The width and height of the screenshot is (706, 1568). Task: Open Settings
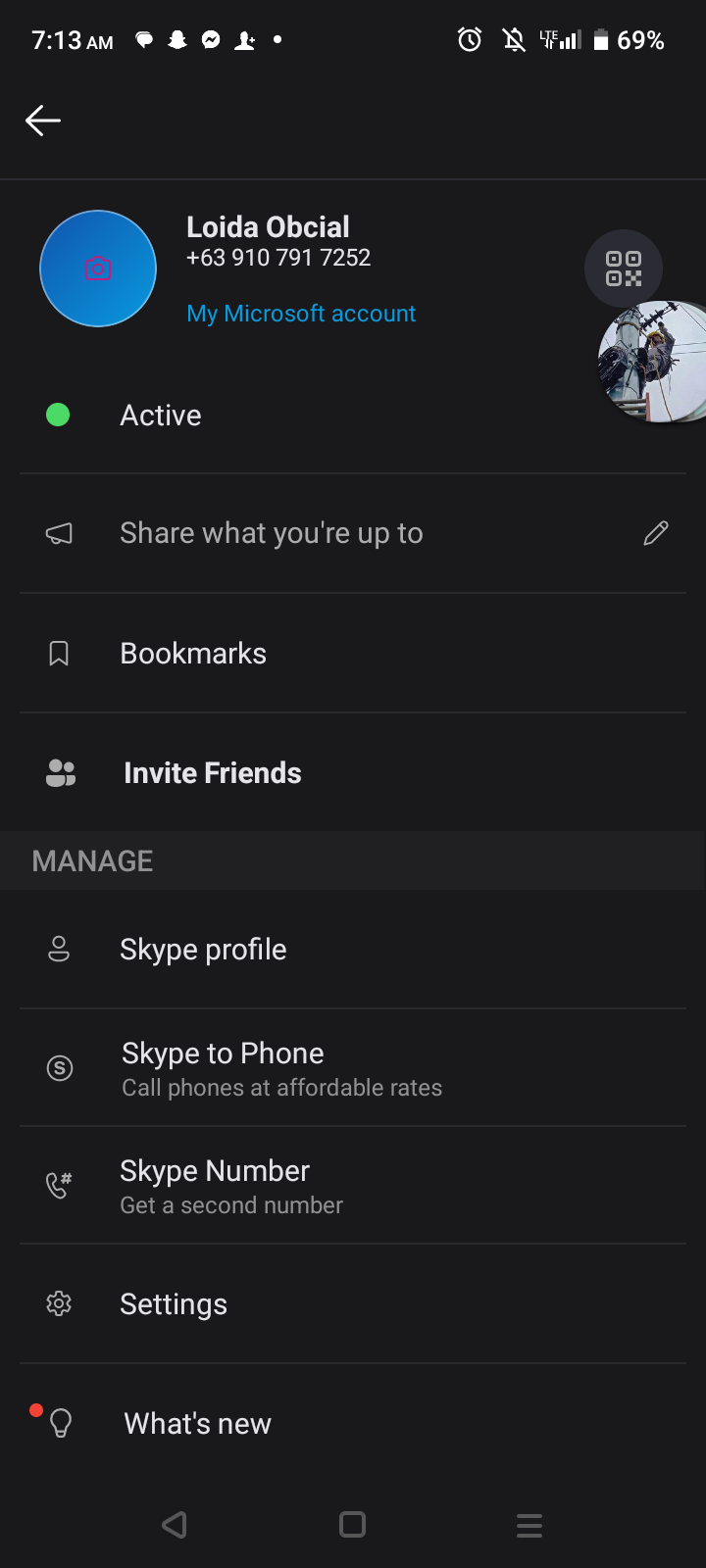click(x=353, y=1304)
